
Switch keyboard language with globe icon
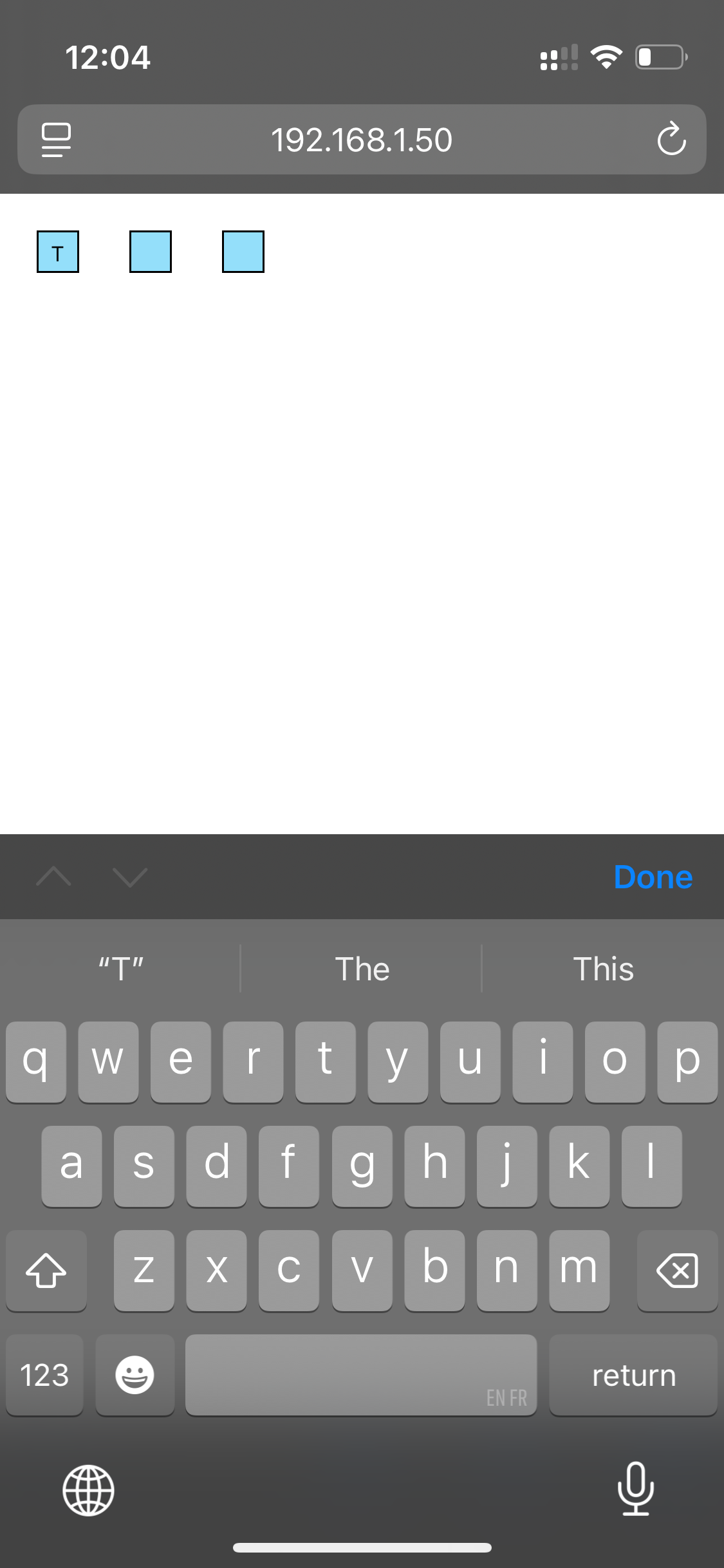click(88, 1490)
